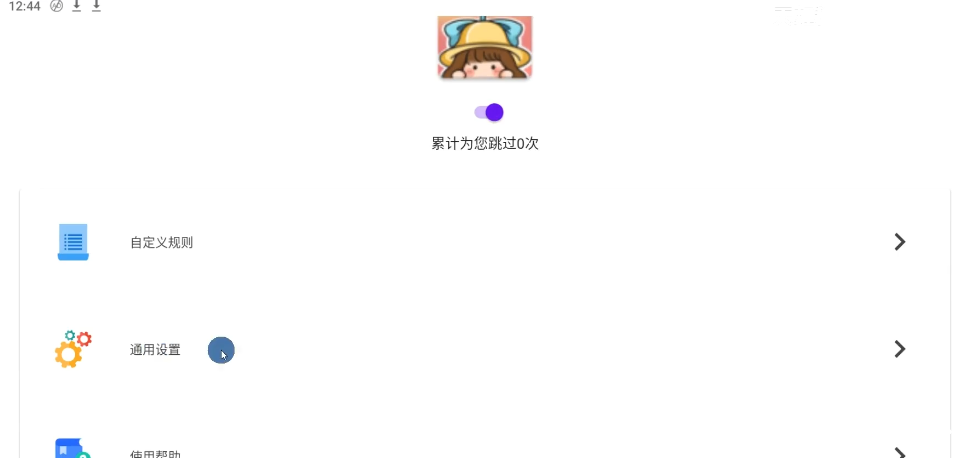Toggle the ad-skip service switch
The width and height of the screenshot is (968, 458).
tap(489, 112)
